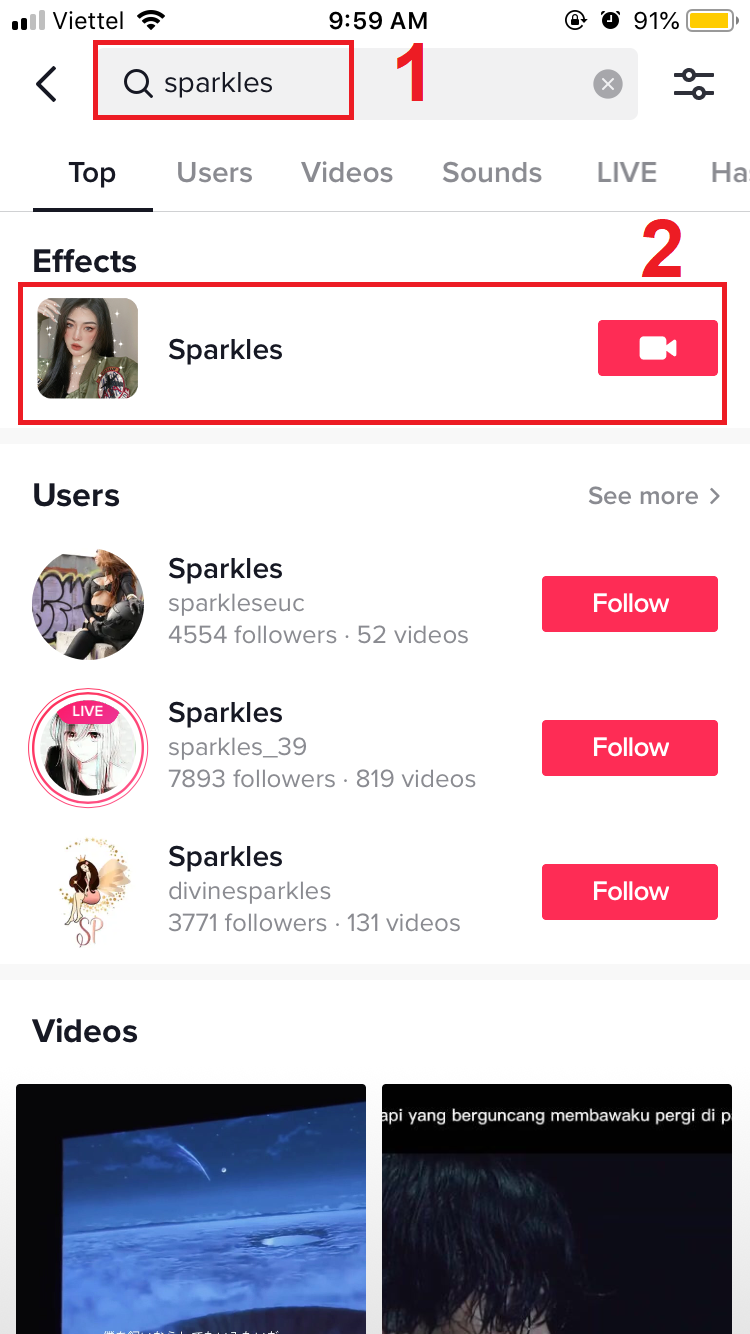Tap the orientation lock icon in status bar
The image size is (750, 1334).
[x=576, y=19]
